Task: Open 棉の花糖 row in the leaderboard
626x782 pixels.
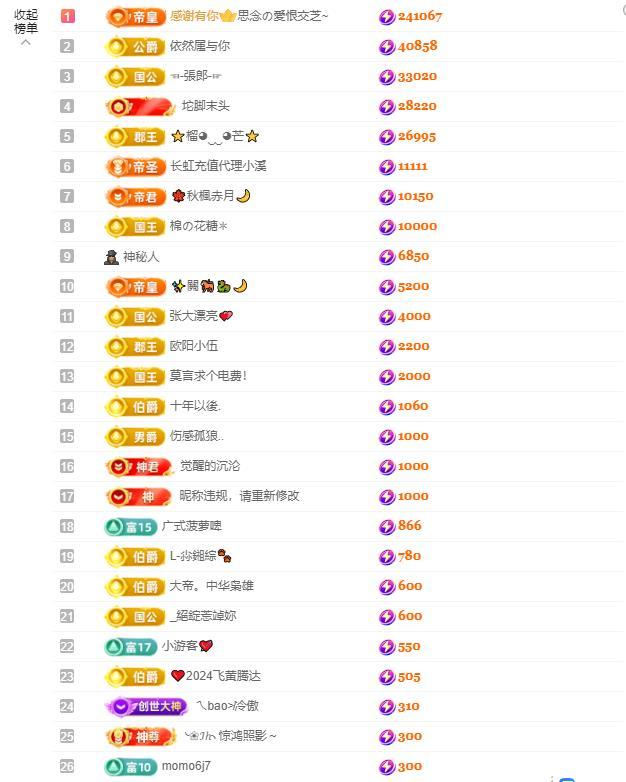Action: tap(198, 226)
